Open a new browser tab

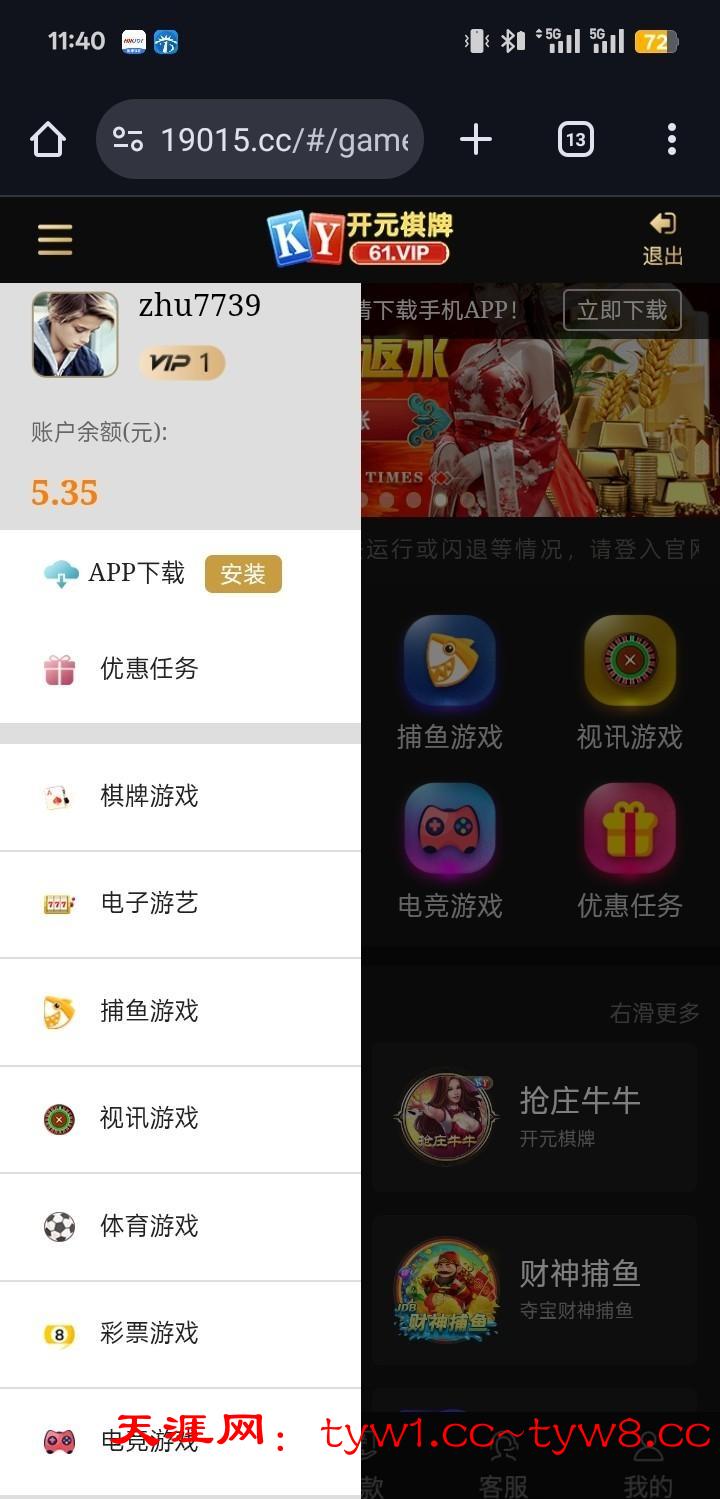[476, 140]
